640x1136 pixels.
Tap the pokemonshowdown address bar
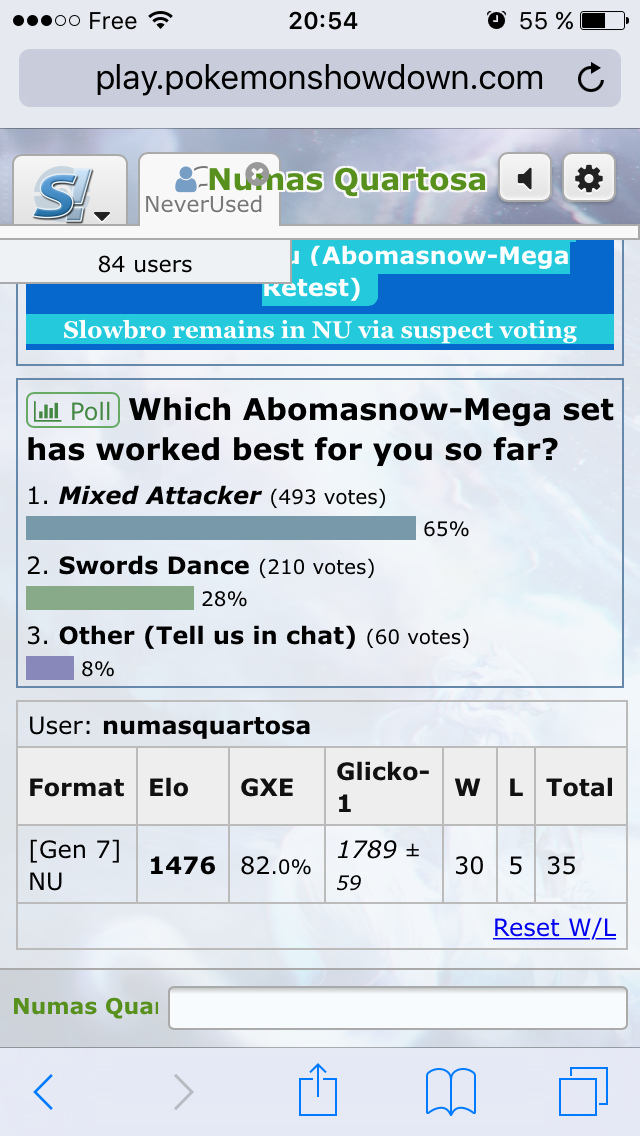point(319,78)
